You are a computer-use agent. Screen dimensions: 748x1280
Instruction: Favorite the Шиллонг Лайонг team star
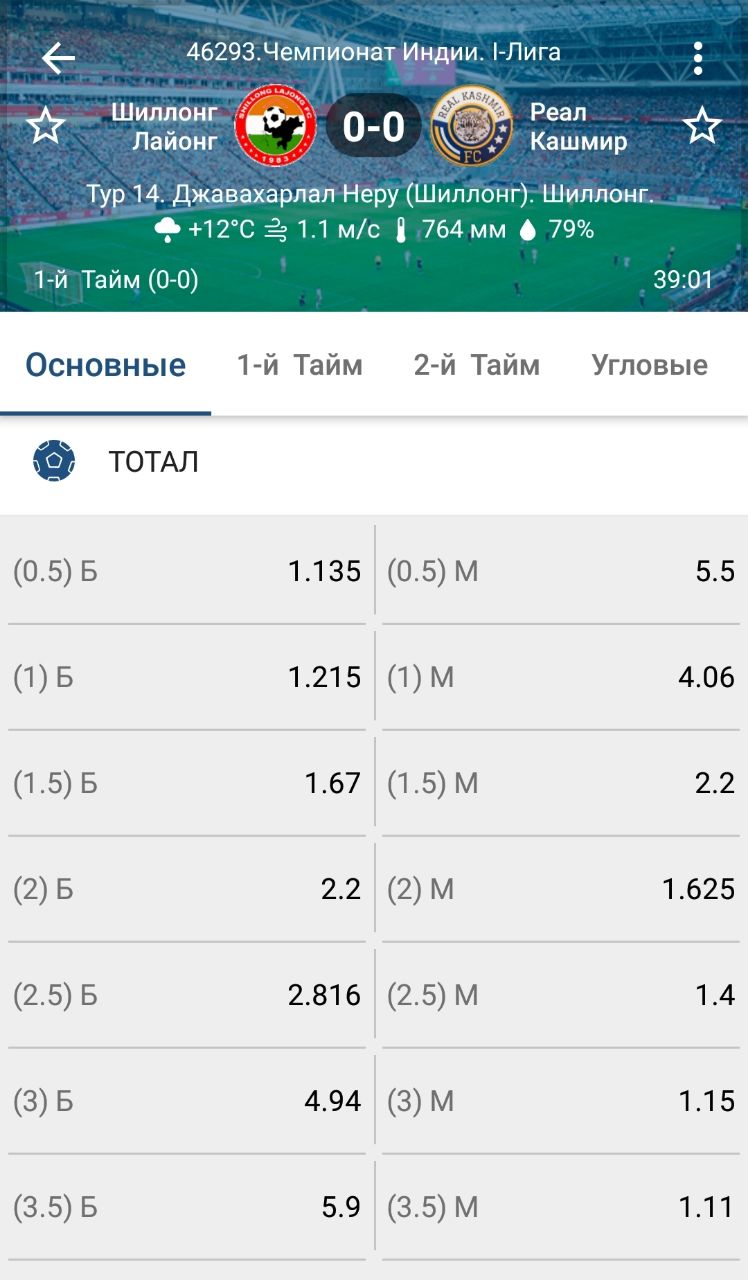[45, 127]
